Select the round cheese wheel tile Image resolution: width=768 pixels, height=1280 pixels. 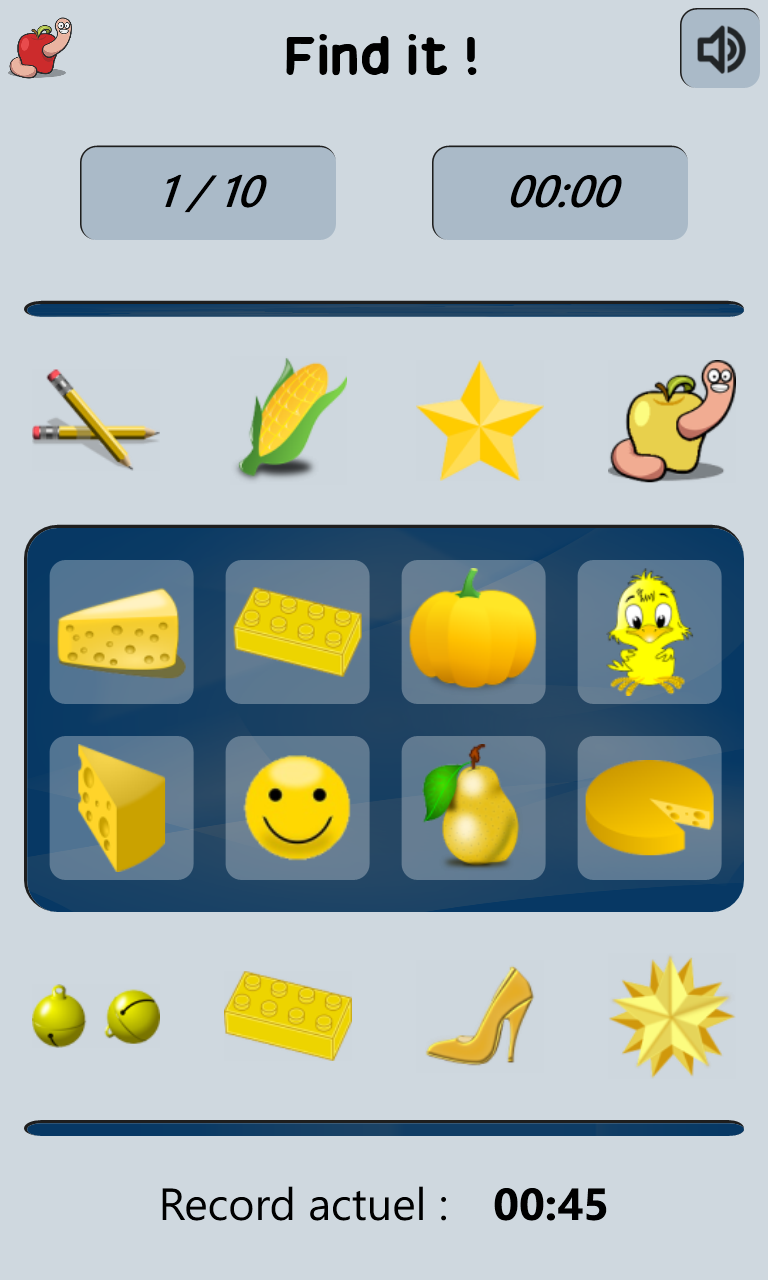point(649,808)
